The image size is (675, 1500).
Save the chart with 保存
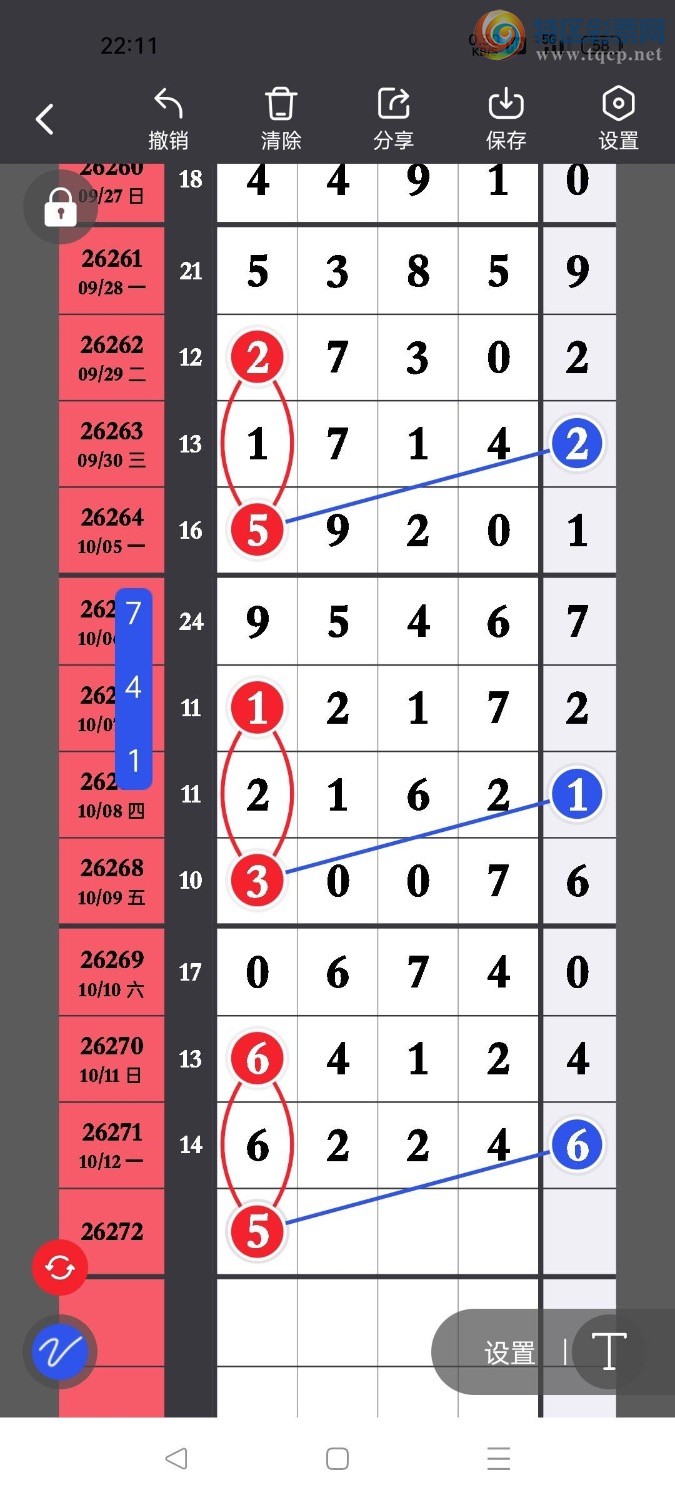pyautogui.click(x=506, y=120)
